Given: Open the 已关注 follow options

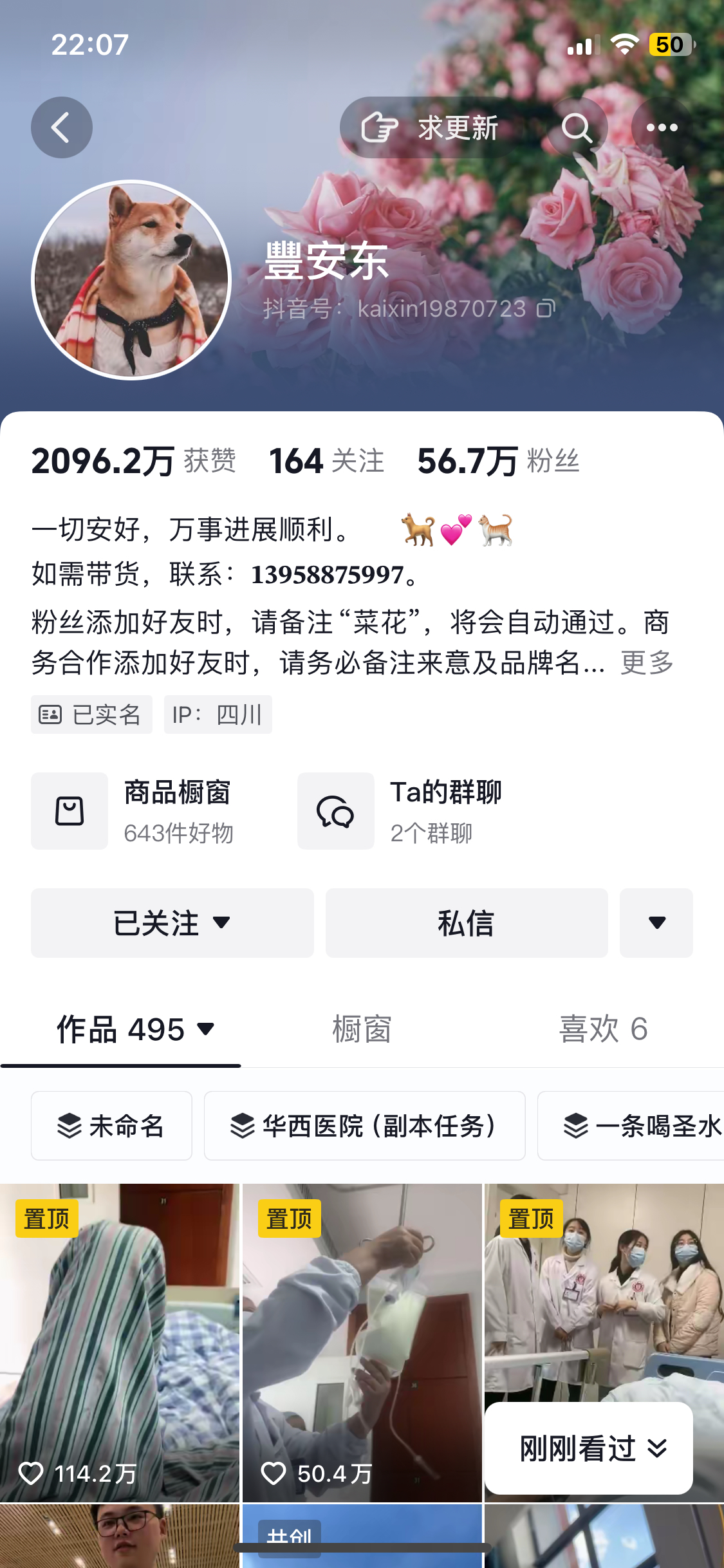Looking at the screenshot, I should click(172, 923).
